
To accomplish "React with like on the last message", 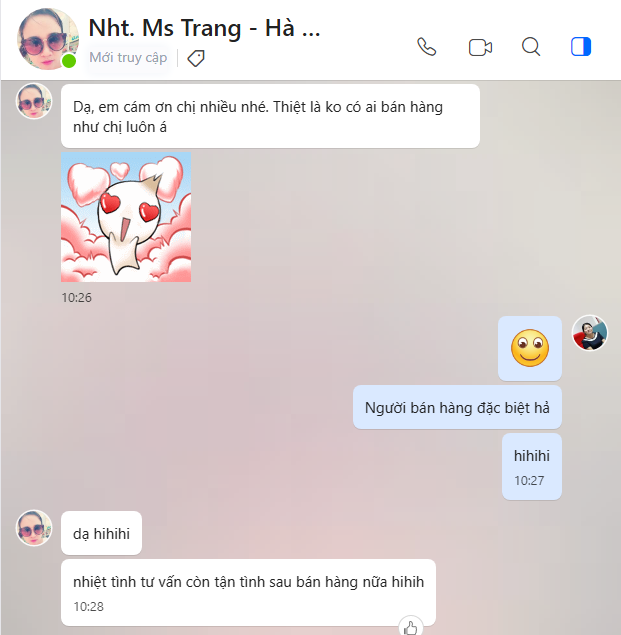I will pyautogui.click(x=410, y=627).
